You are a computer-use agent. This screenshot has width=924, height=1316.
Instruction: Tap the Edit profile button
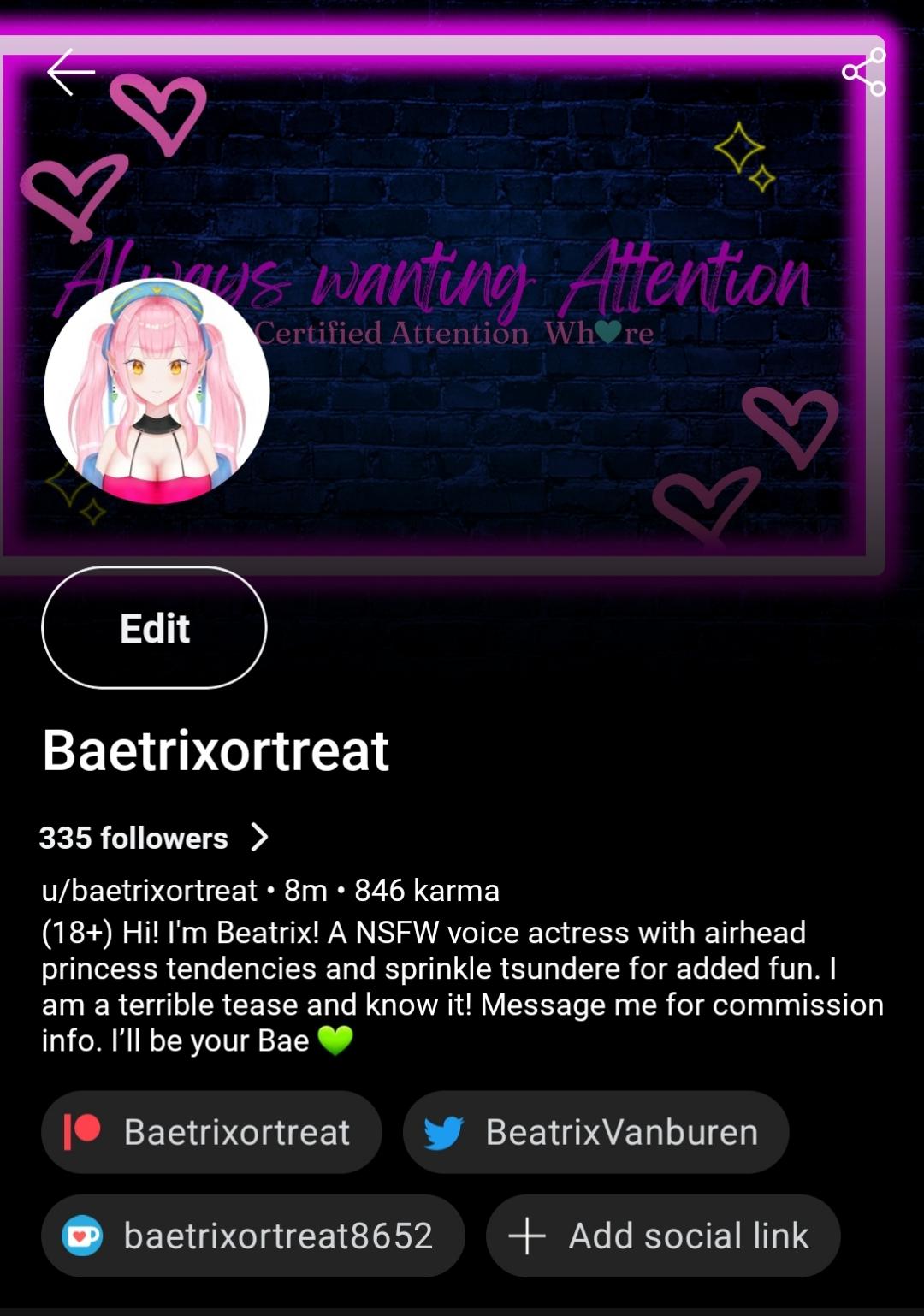154,628
